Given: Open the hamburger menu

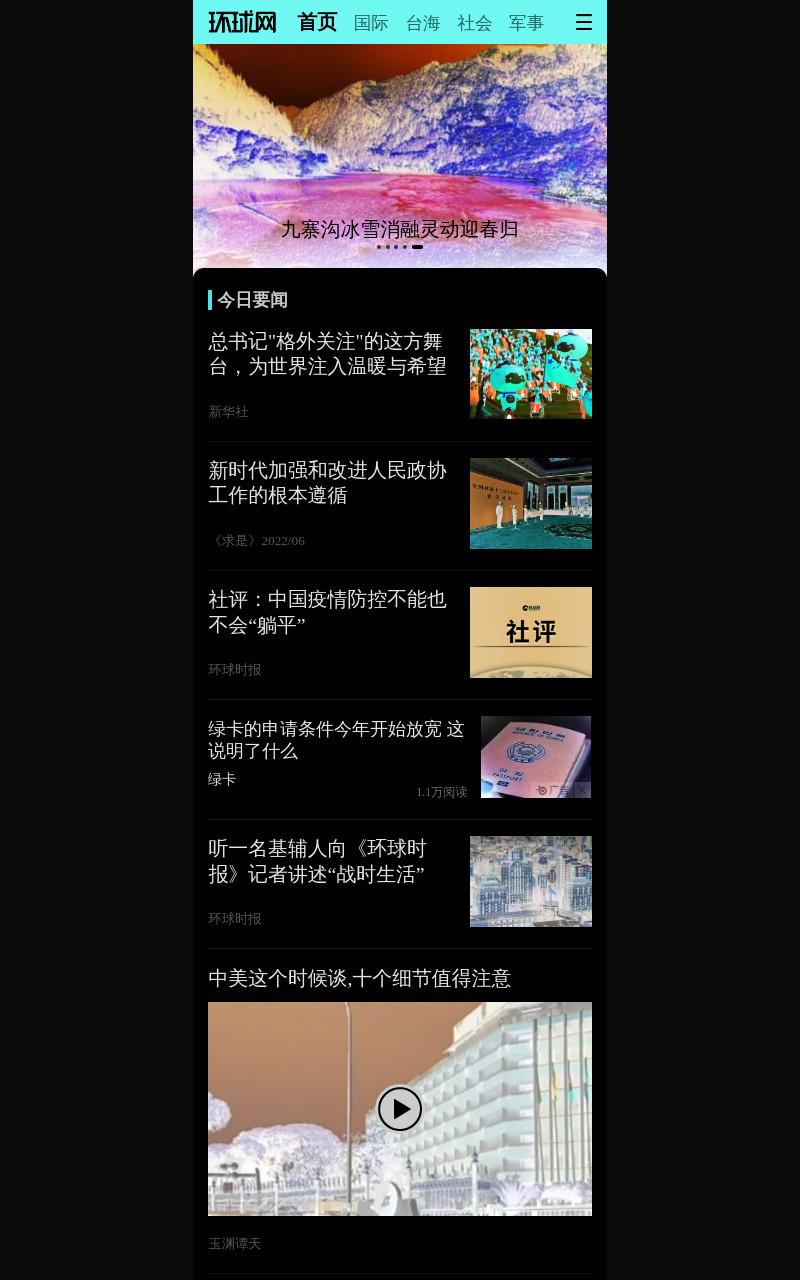Looking at the screenshot, I should pos(584,22).
